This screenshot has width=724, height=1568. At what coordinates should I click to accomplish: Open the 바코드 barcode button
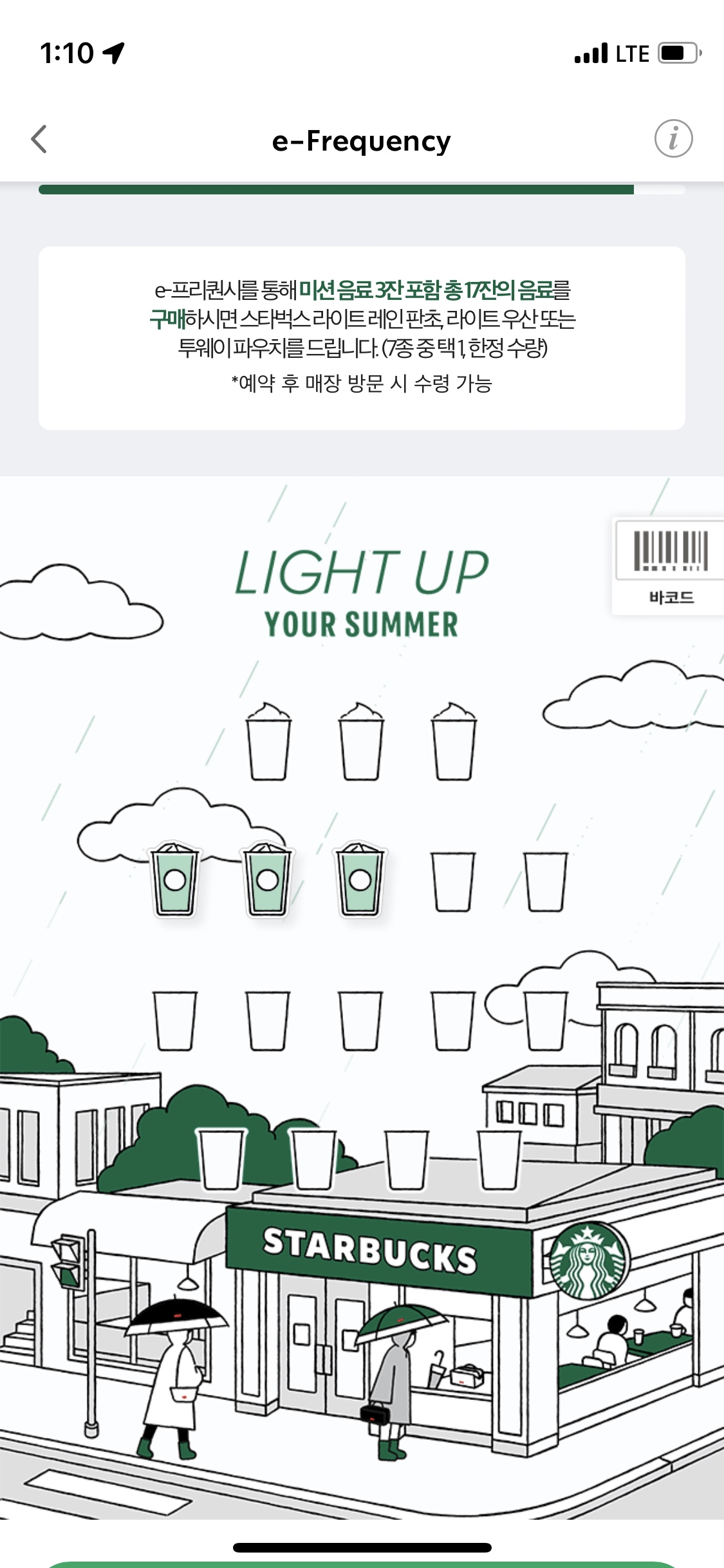tap(670, 565)
